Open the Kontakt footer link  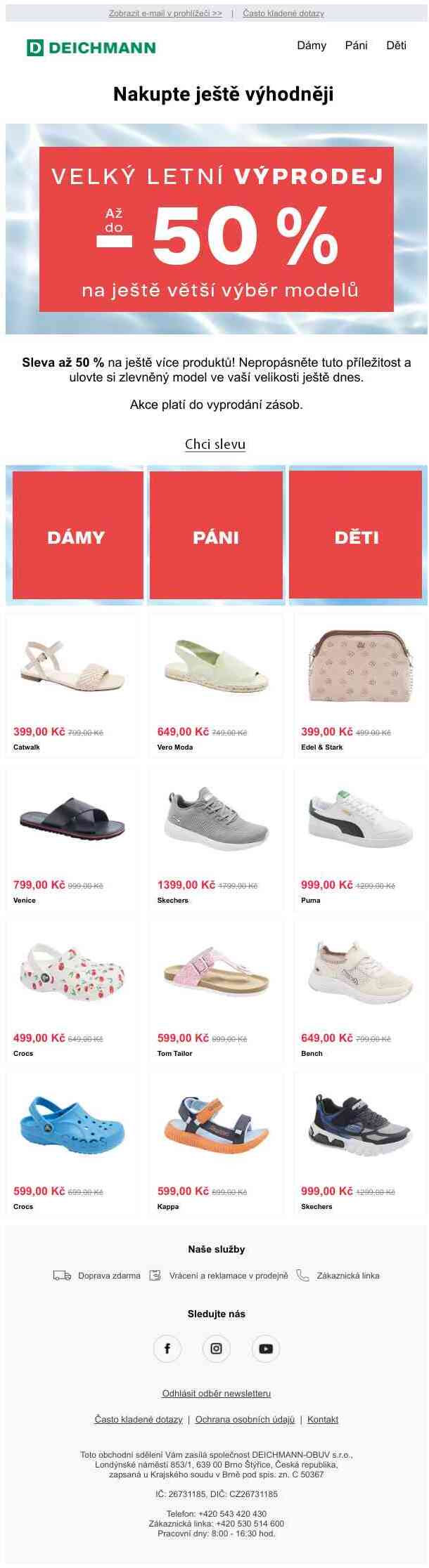(323, 1419)
